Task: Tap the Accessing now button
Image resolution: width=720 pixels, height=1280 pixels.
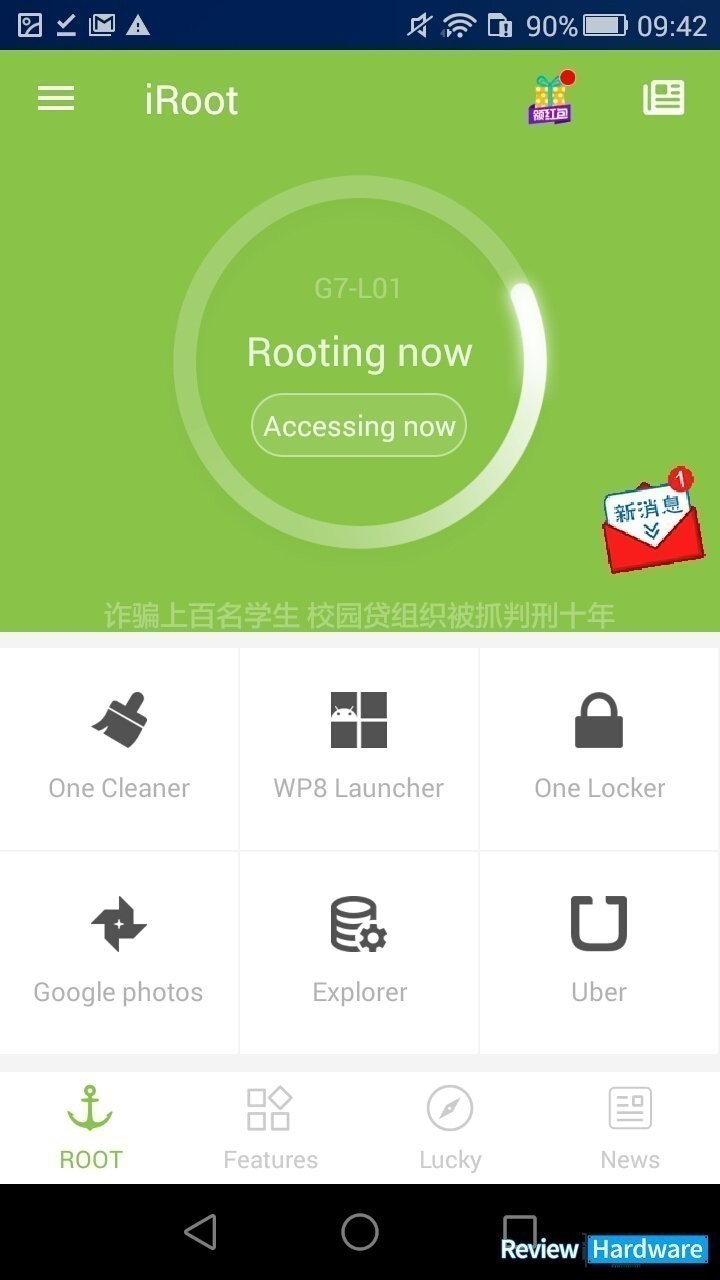Action: 359,425
